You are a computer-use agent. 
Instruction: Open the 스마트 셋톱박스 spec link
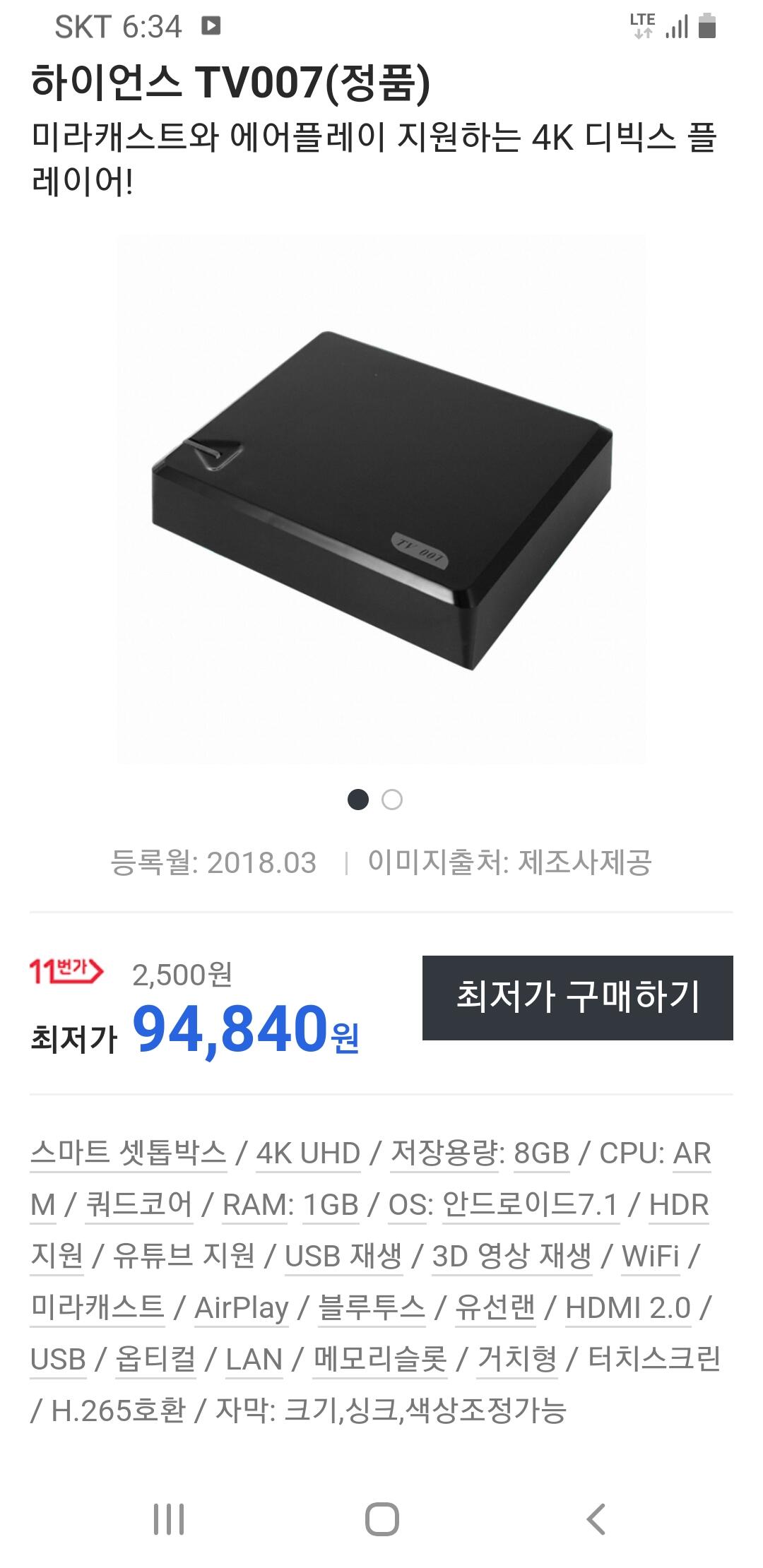tap(128, 1153)
